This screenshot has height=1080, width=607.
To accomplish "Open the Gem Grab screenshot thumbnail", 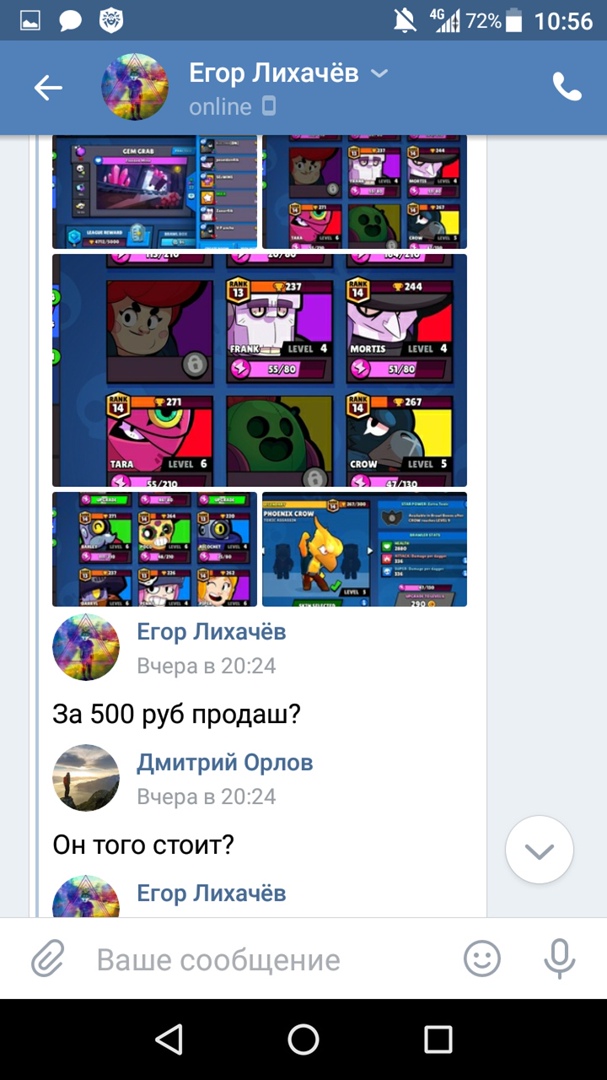I will pyautogui.click(x=154, y=191).
